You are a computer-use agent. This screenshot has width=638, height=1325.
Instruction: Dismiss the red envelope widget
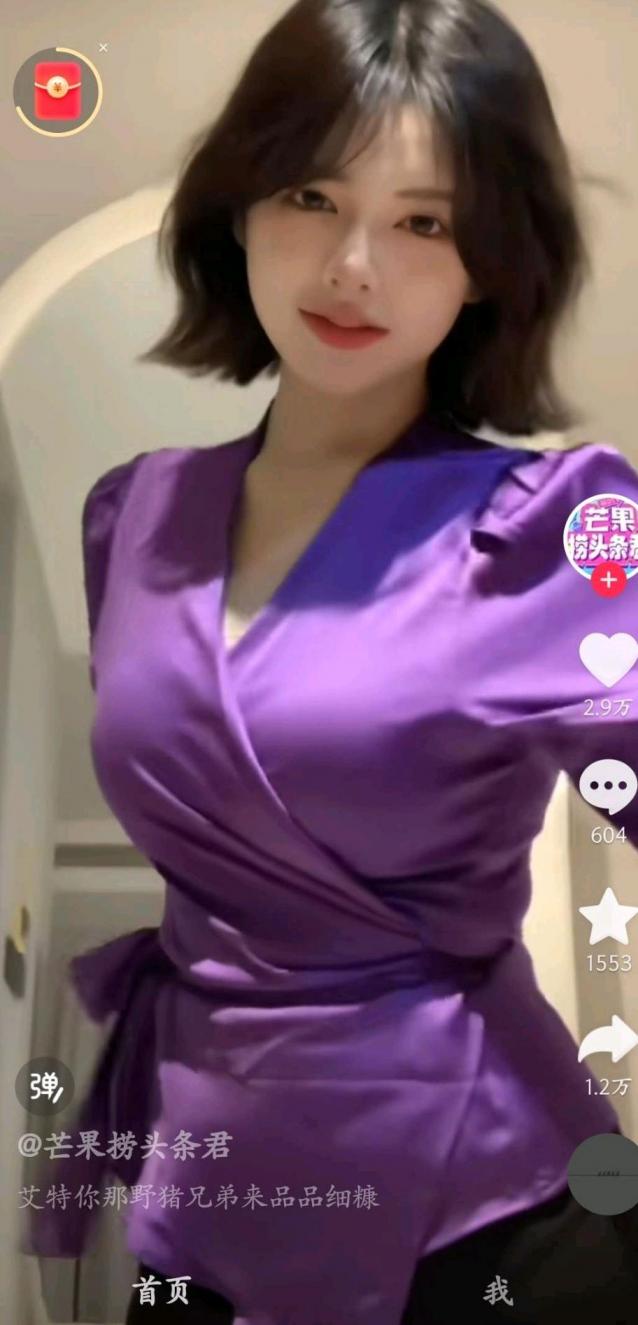click(103, 48)
